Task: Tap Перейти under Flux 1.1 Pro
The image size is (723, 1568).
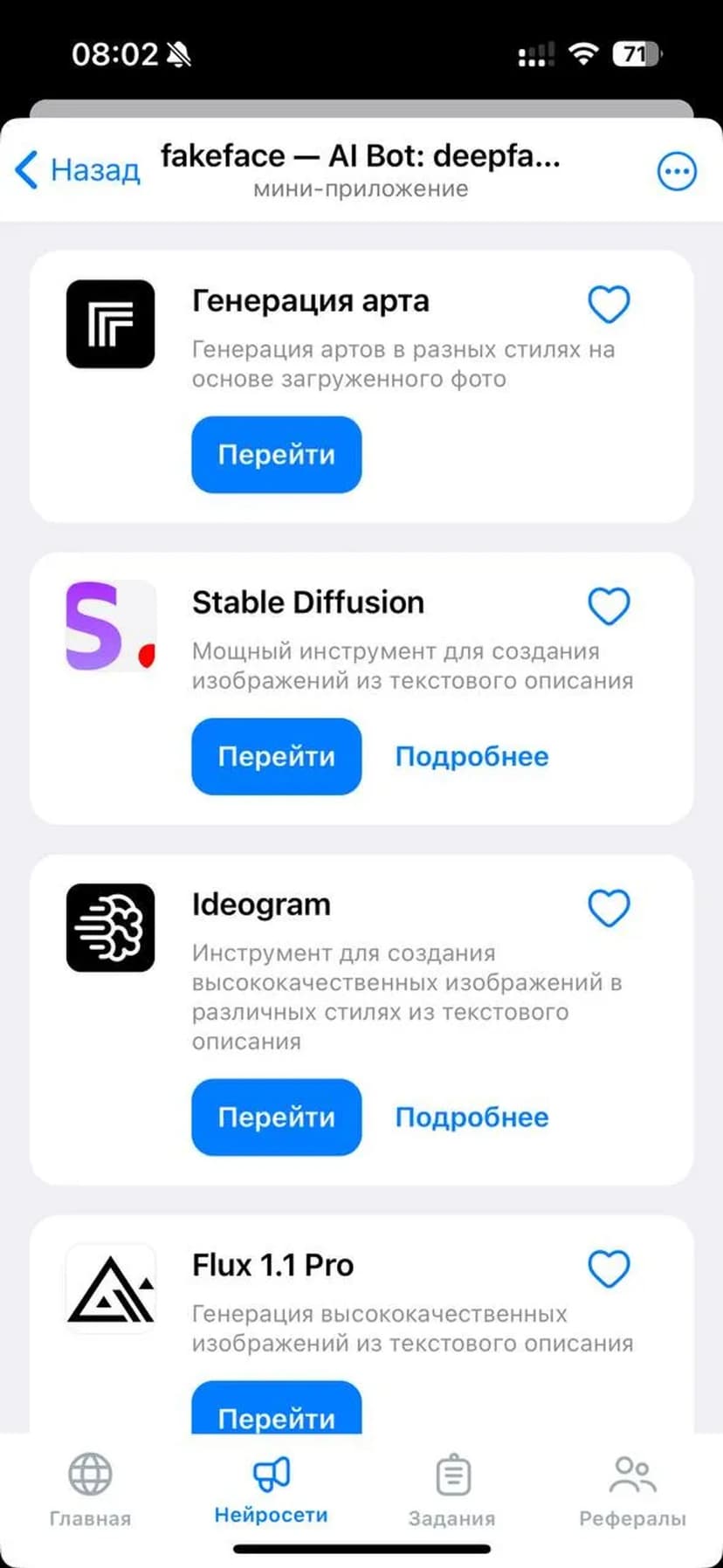Action: tap(276, 1411)
